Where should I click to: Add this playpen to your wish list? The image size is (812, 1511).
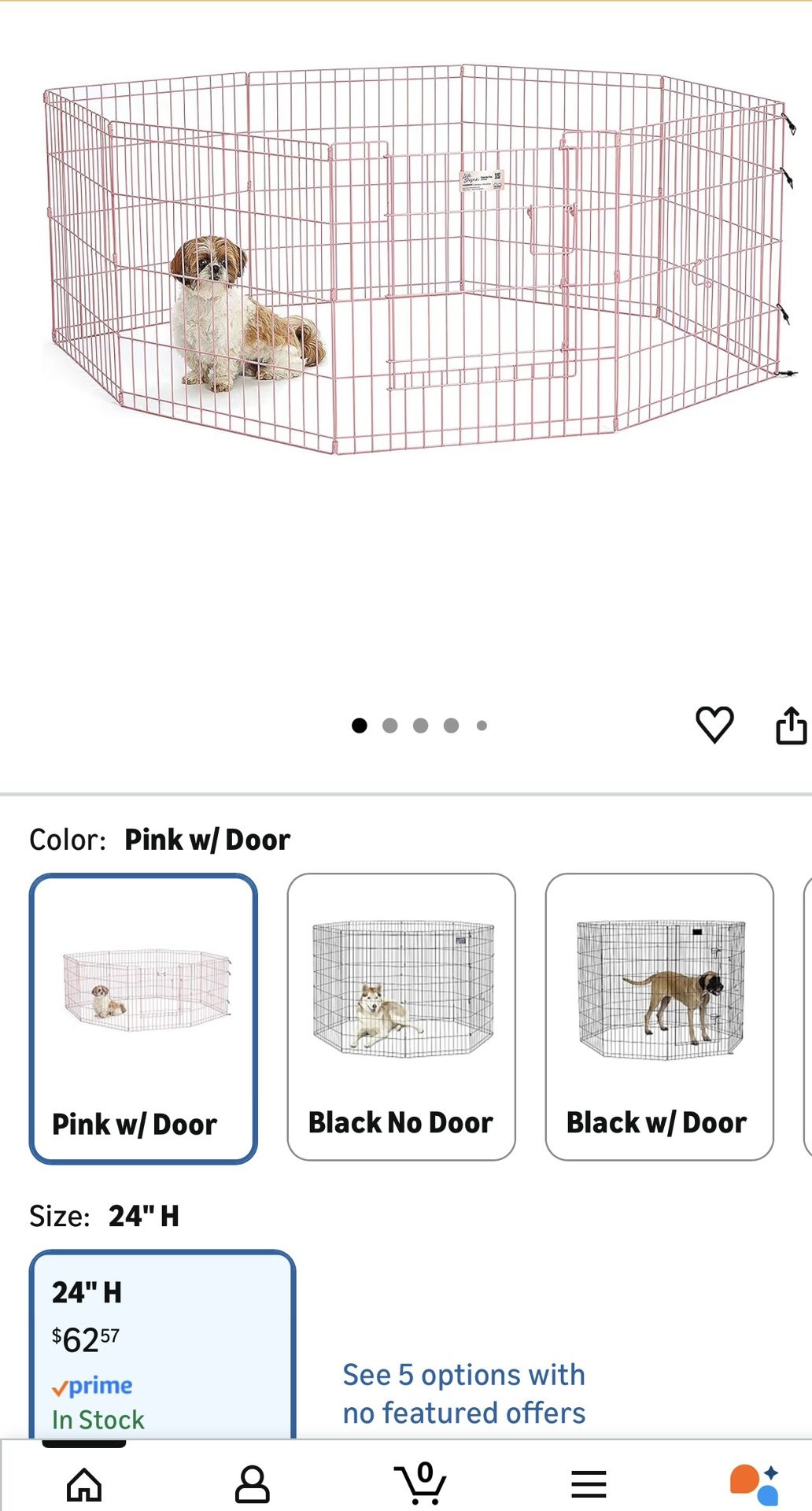click(714, 724)
